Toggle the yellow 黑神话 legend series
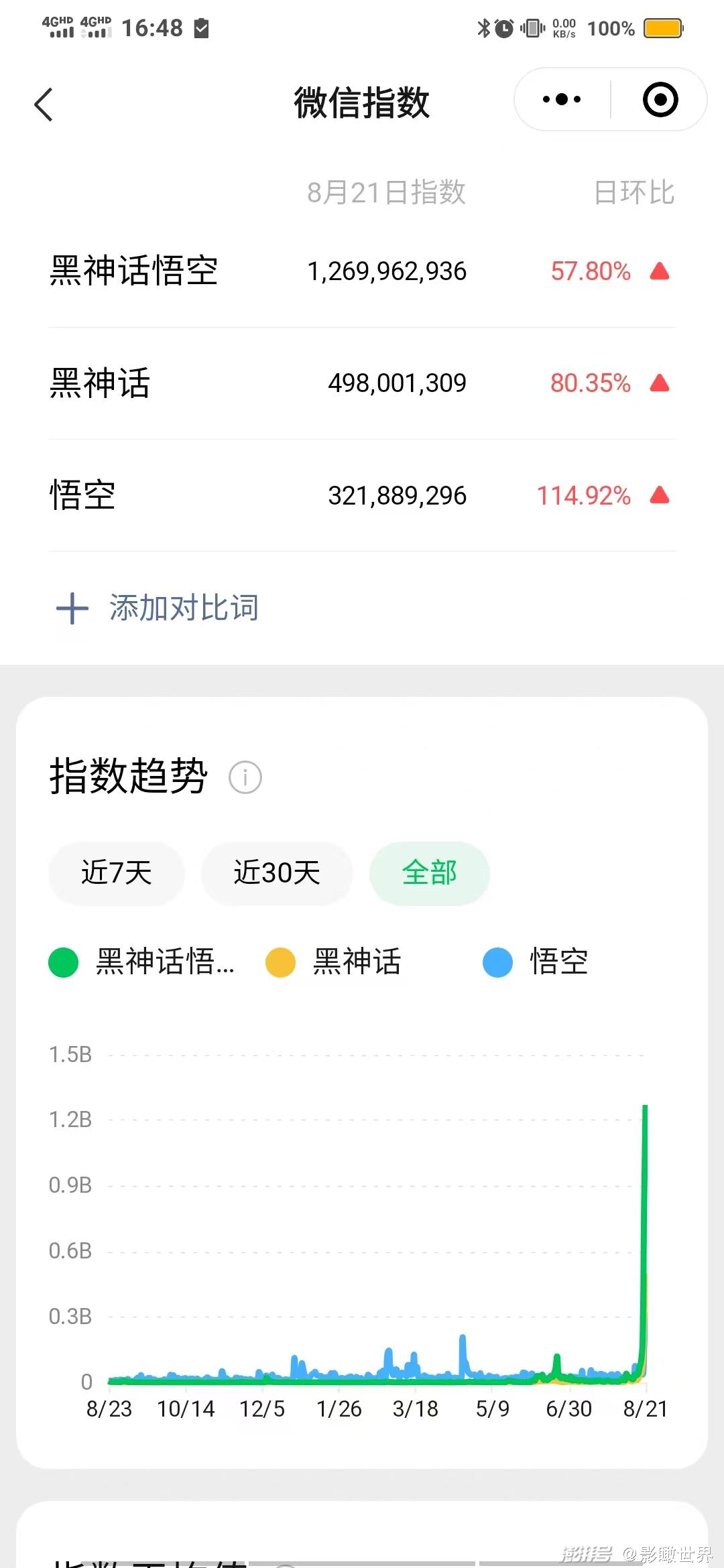 point(334,962)
